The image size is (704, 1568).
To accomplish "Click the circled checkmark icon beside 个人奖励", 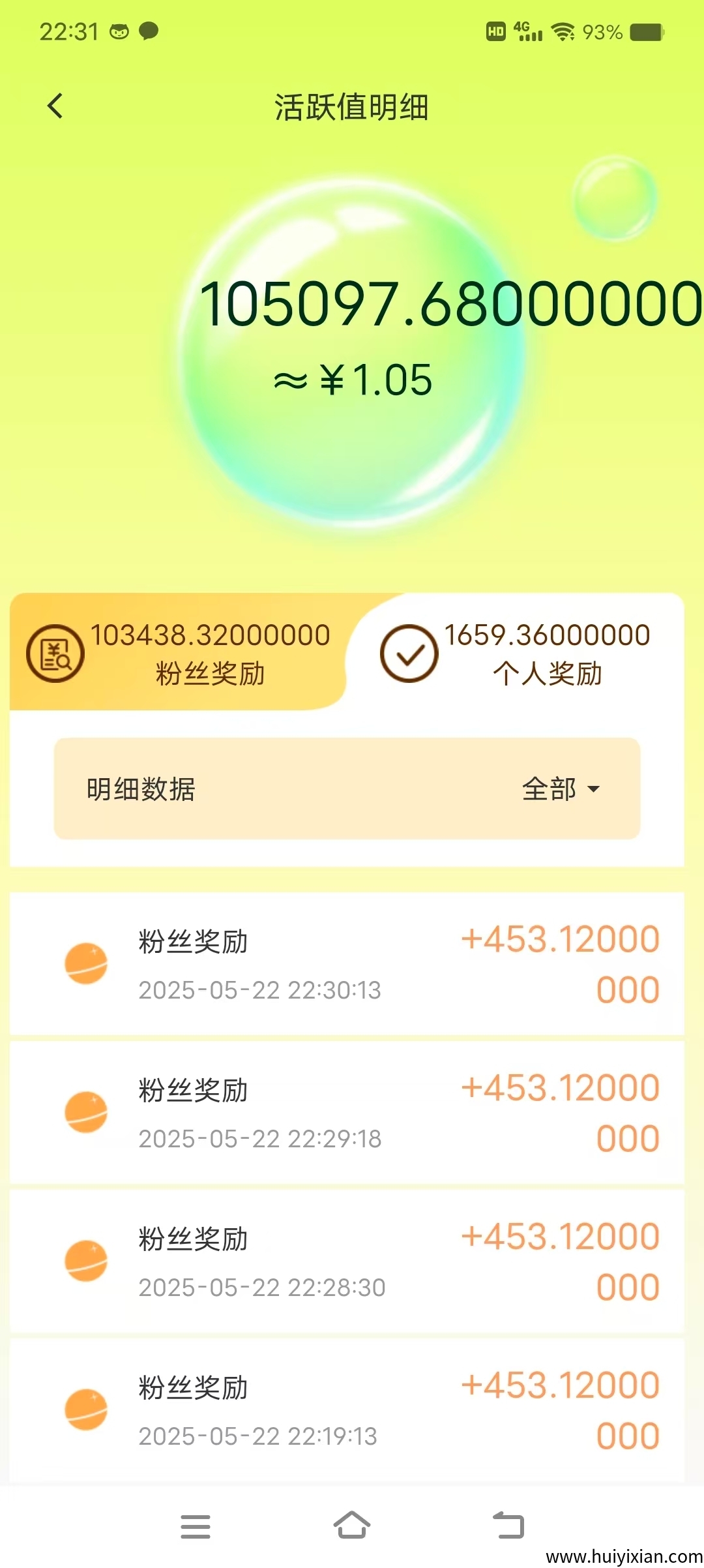I will pos(409,652).
